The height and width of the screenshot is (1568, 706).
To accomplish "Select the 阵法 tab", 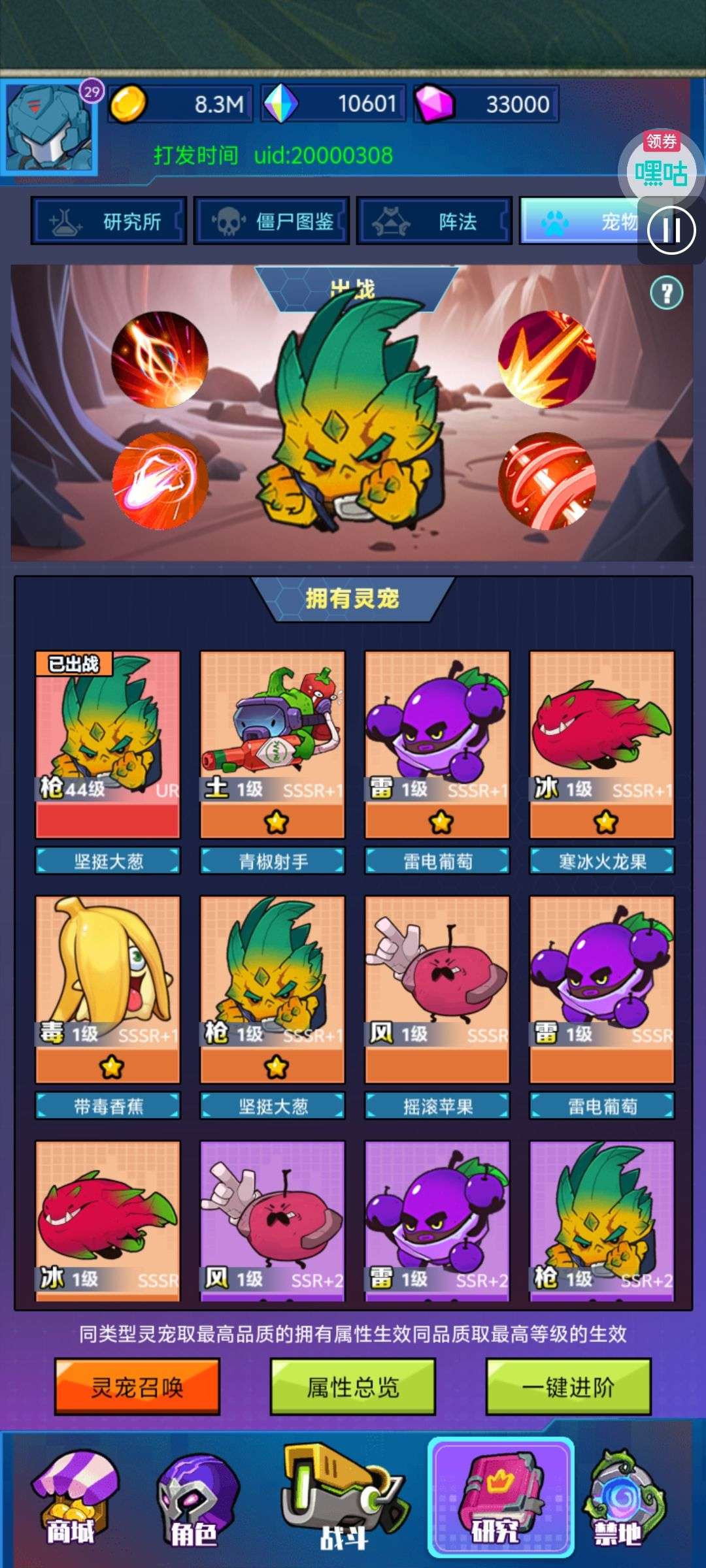I will pos(434,221).
